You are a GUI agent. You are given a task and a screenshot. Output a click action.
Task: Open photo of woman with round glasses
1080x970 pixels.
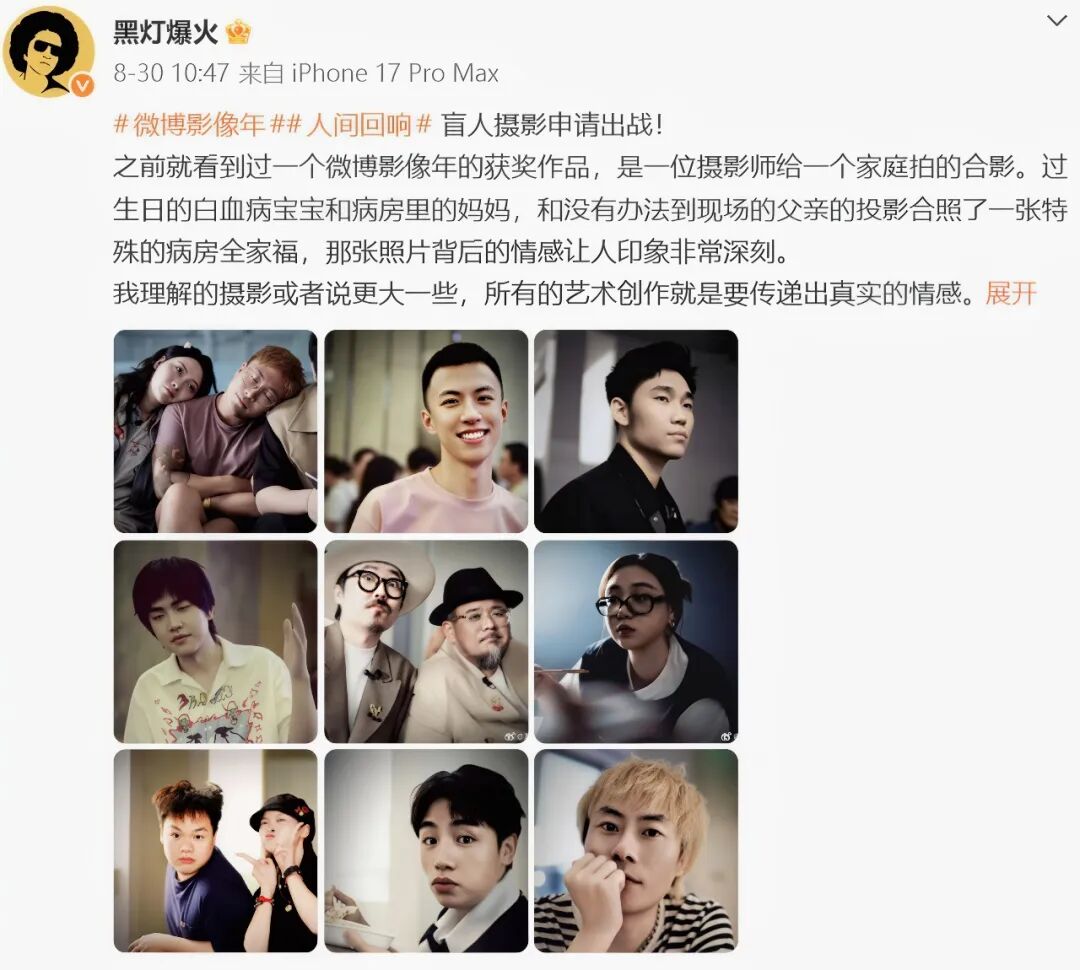(636, 642)
